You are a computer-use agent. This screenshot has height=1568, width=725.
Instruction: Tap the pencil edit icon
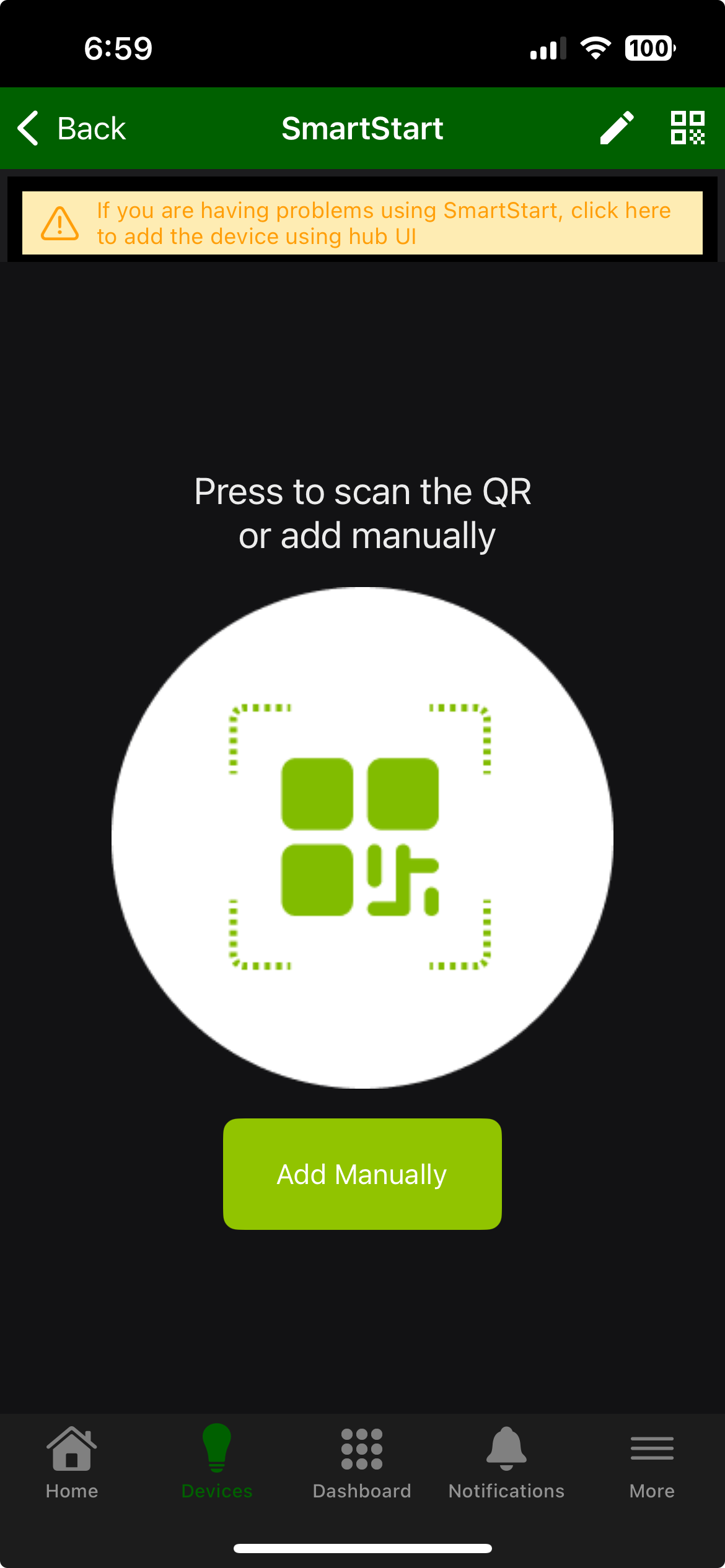(x=617, y=128)
